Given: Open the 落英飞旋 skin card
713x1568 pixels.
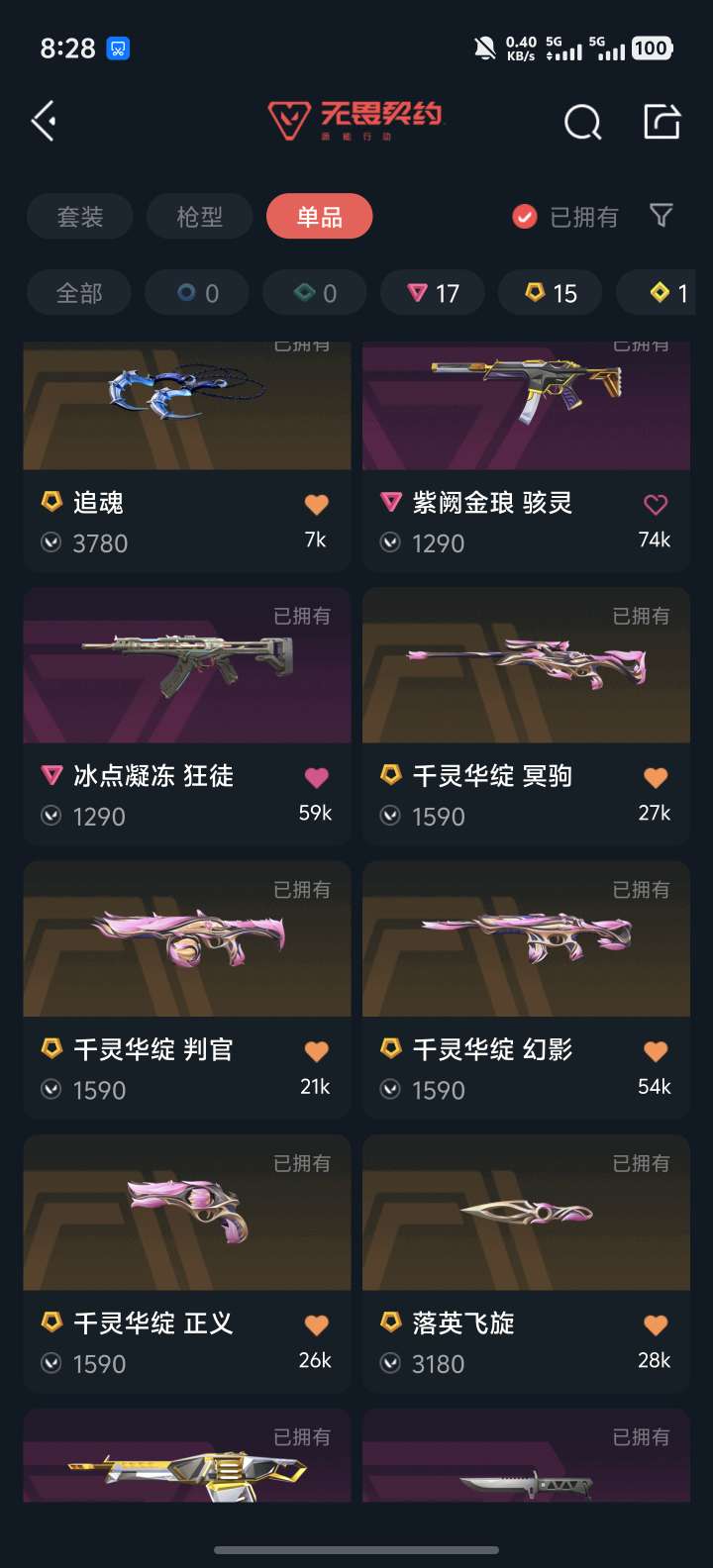Looking at the screenshot, I should [526, 1263].
